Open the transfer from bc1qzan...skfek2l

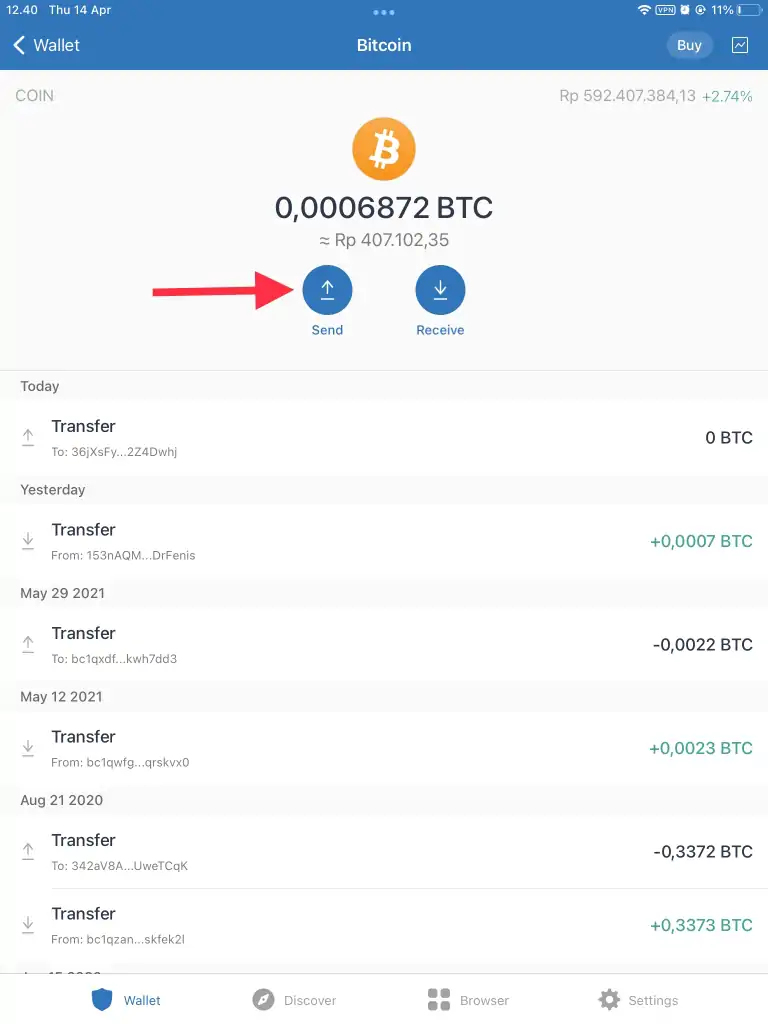pos(384,924)
